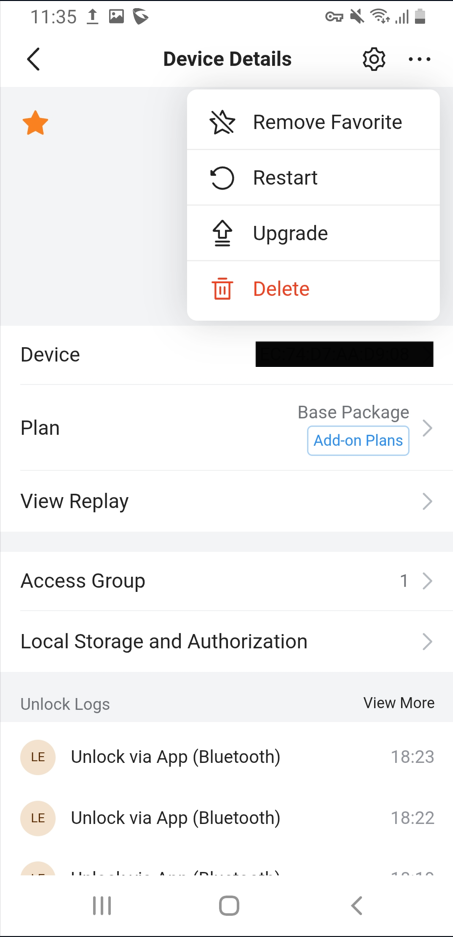Screen dimensions: 453x937
Task: Open recent apps from navigation bar
Action: click(x=102, y=906)
